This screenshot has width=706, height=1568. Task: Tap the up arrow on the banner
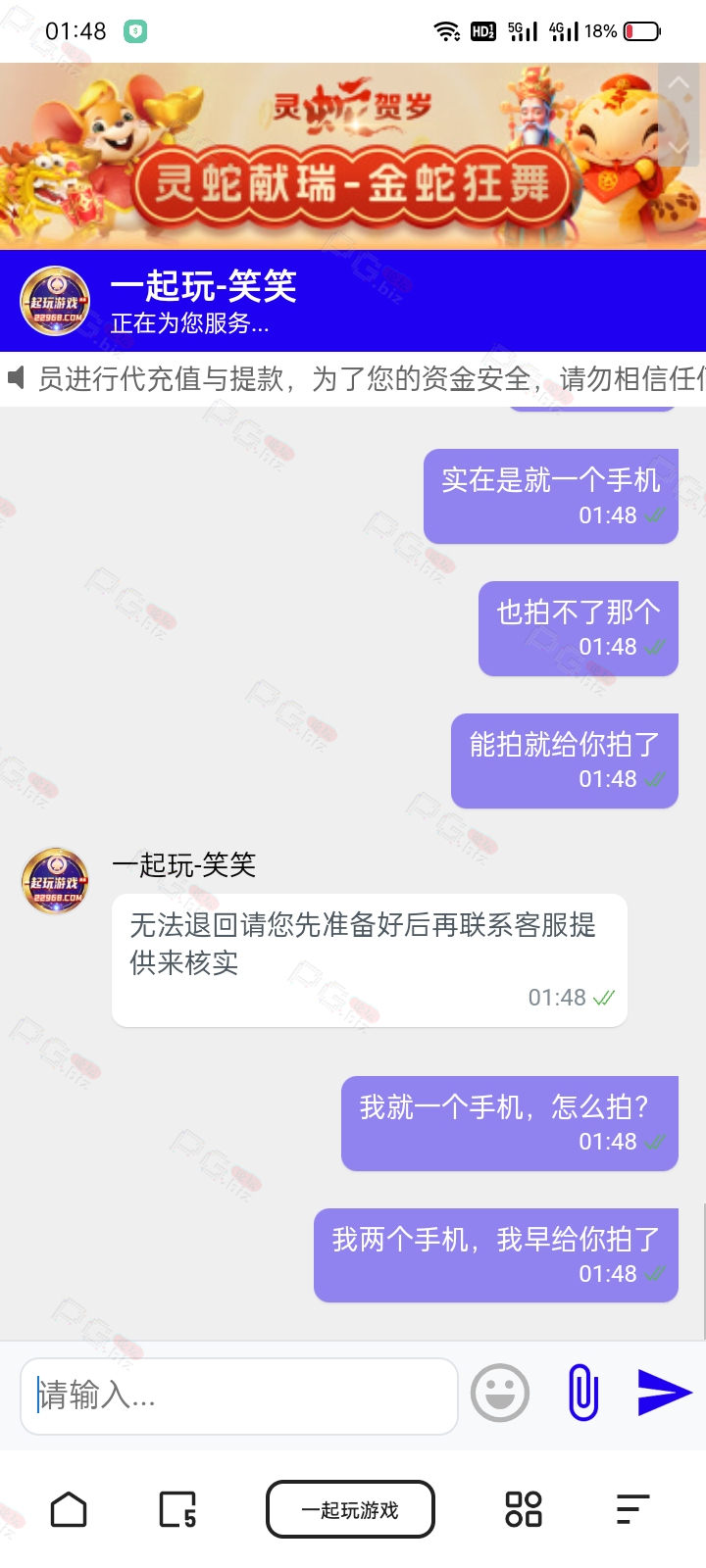click(679, 86)
